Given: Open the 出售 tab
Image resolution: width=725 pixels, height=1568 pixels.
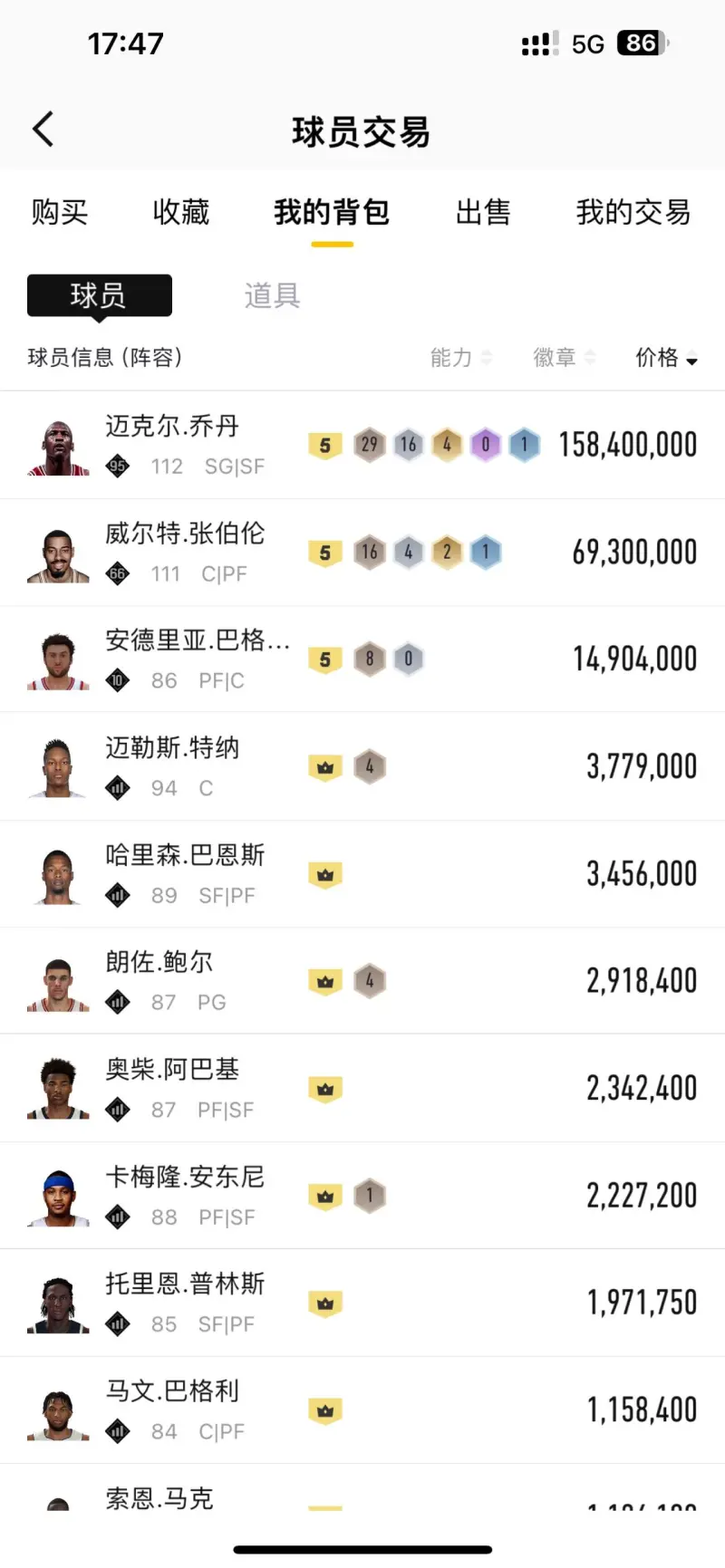Looking at the screenshot, I should tap(483, 212).
